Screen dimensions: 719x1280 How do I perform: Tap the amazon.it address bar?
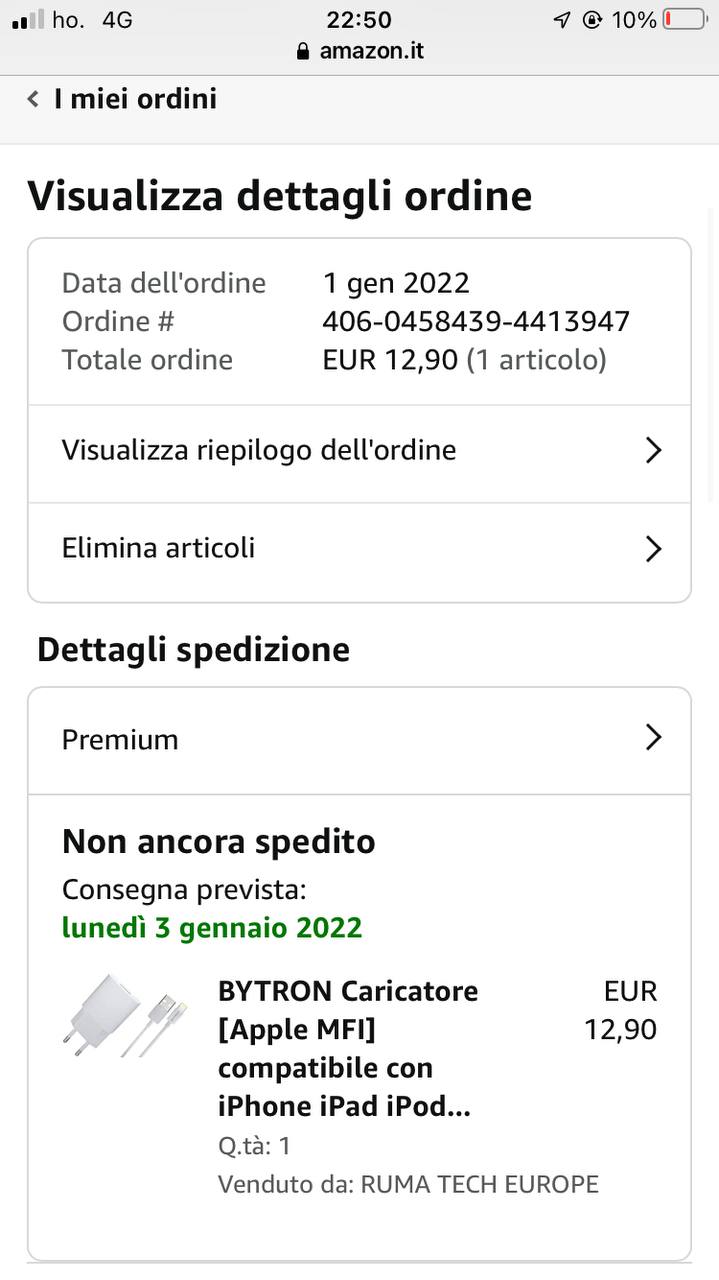click(x=360, y=51)
